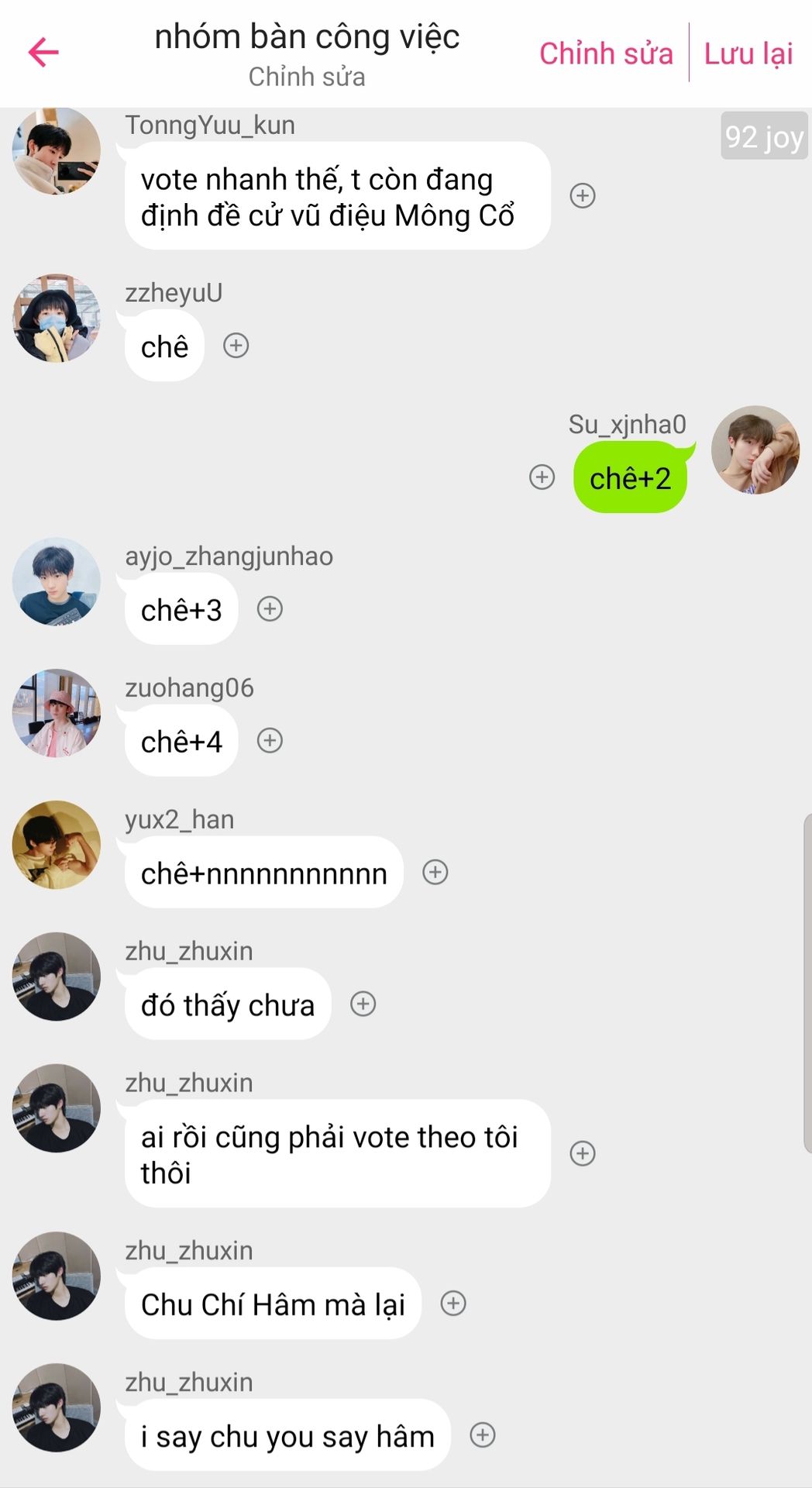Tap the Chỉnh sửa button in header

pos(606,53)
